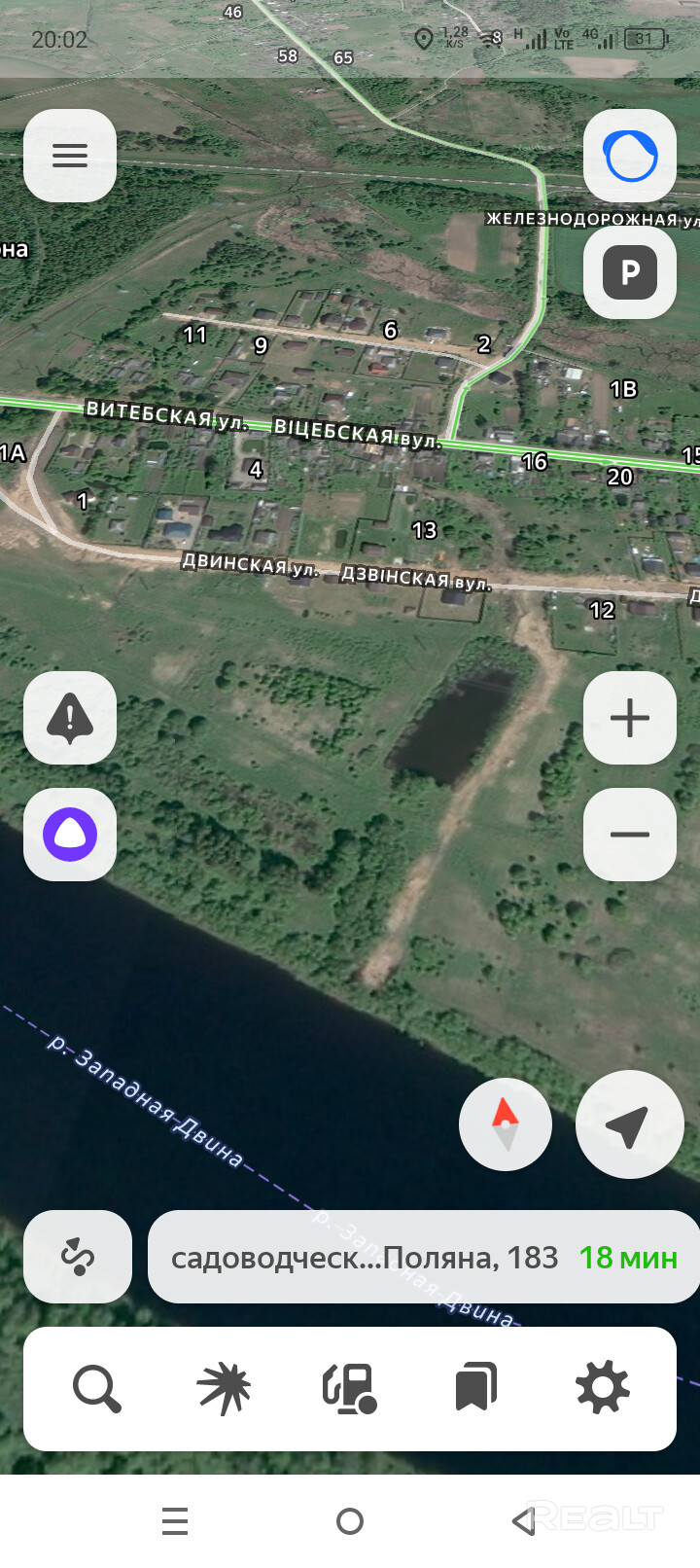Viewport: 700px width, 1568px height.
Task: Open the 18 мин route suggestion
Action: coord(424,1257)
